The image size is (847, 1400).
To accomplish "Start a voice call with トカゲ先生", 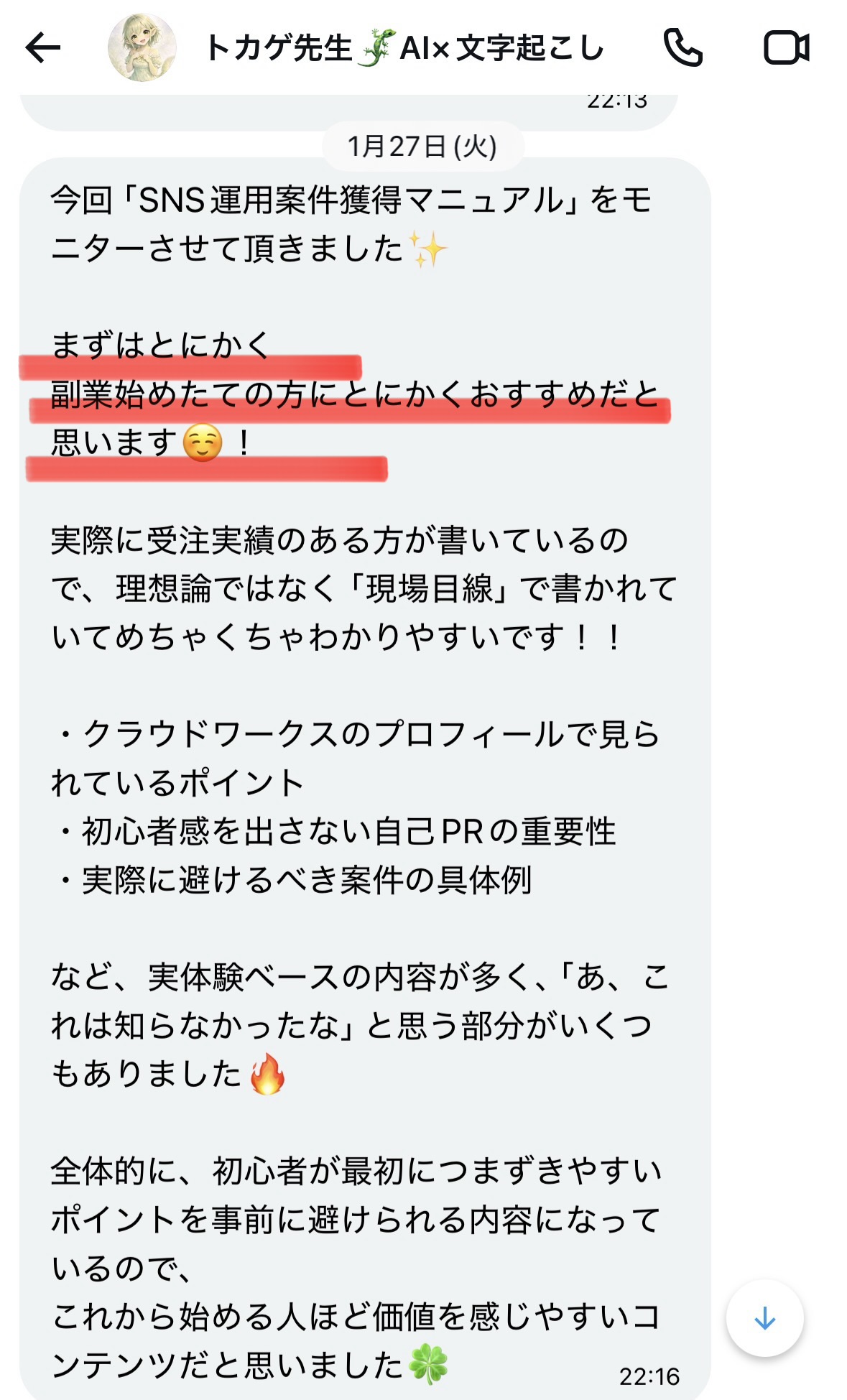I will 682,48.
